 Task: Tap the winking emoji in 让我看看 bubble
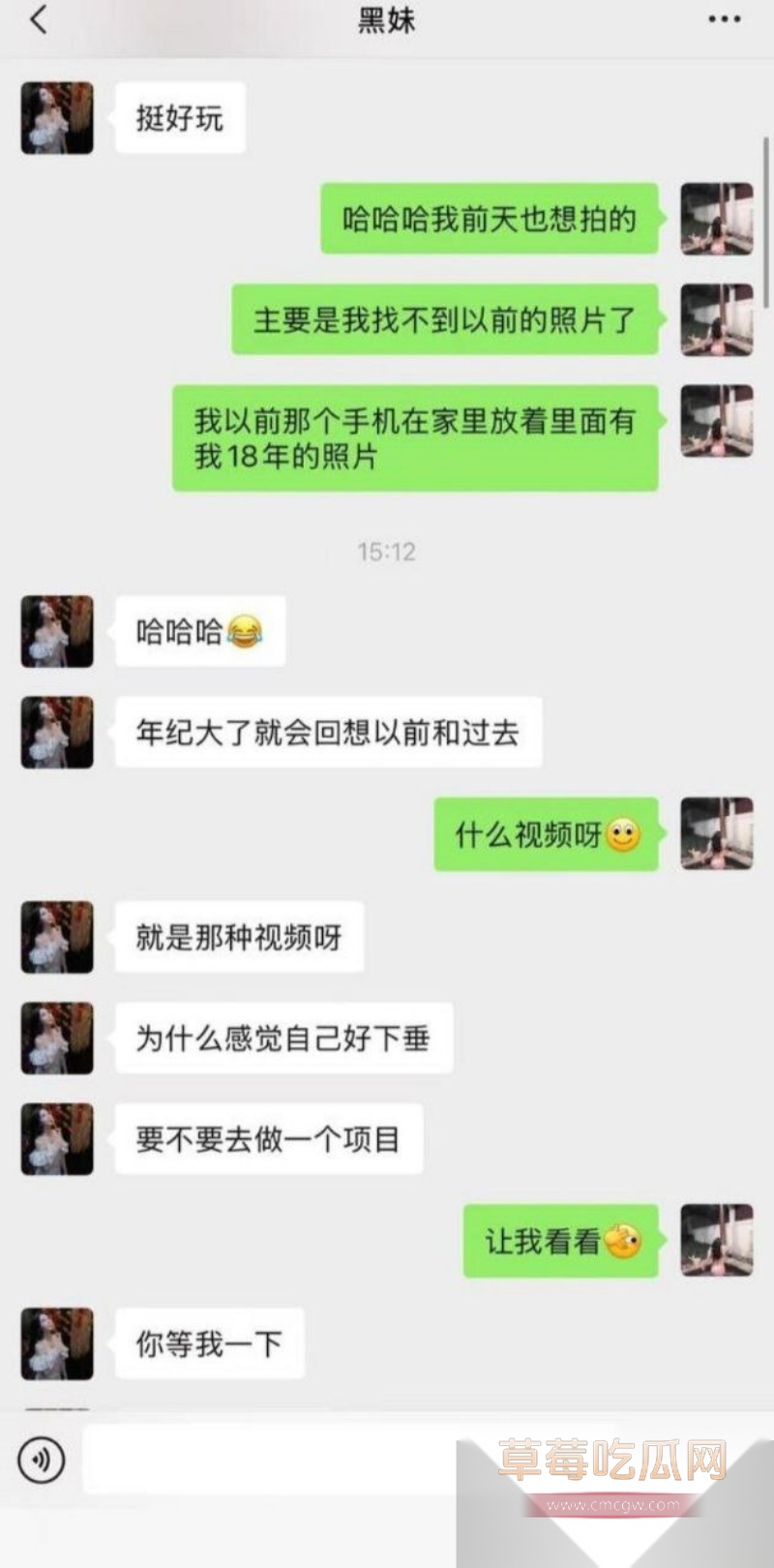pos(626,1242)
